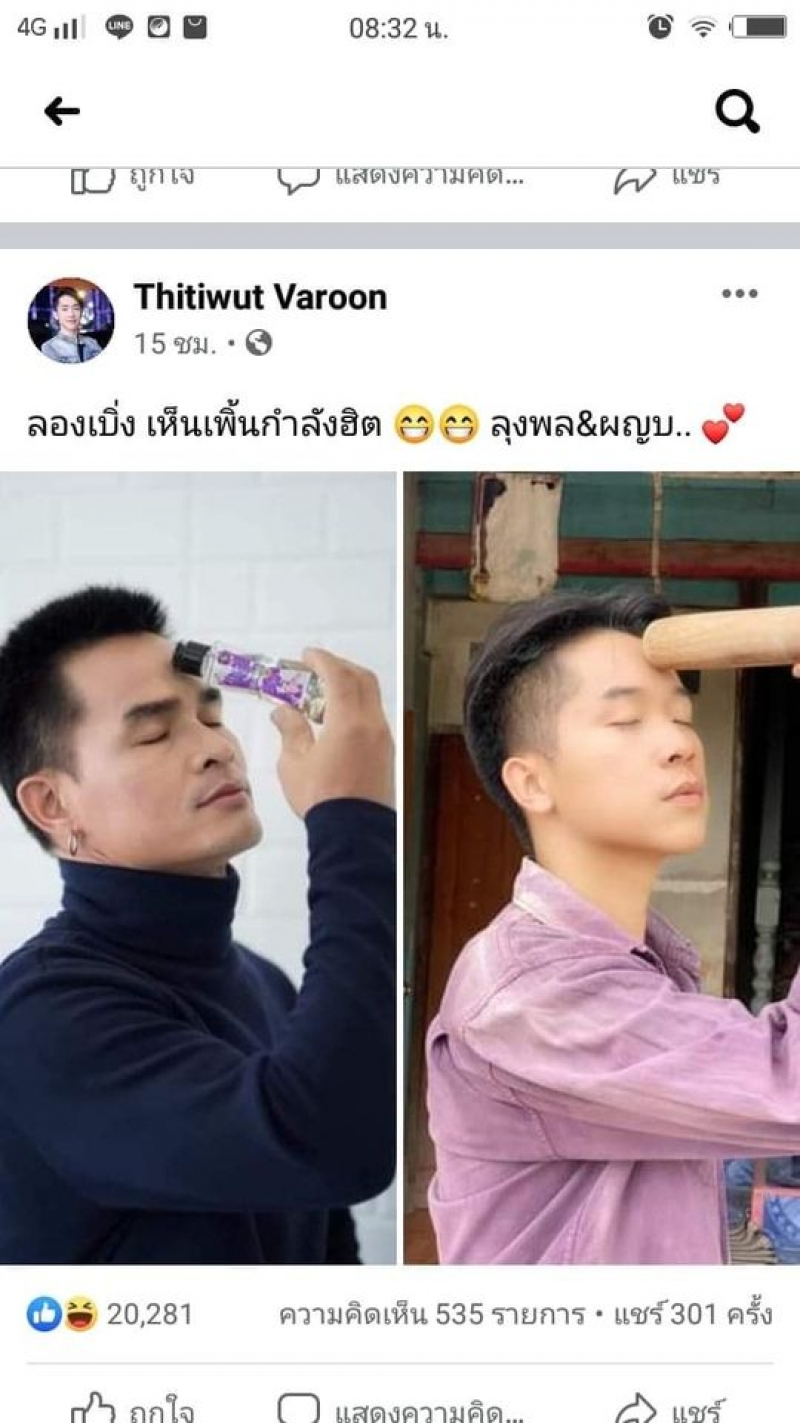Open the search magnifier

(x=737, y=111)
